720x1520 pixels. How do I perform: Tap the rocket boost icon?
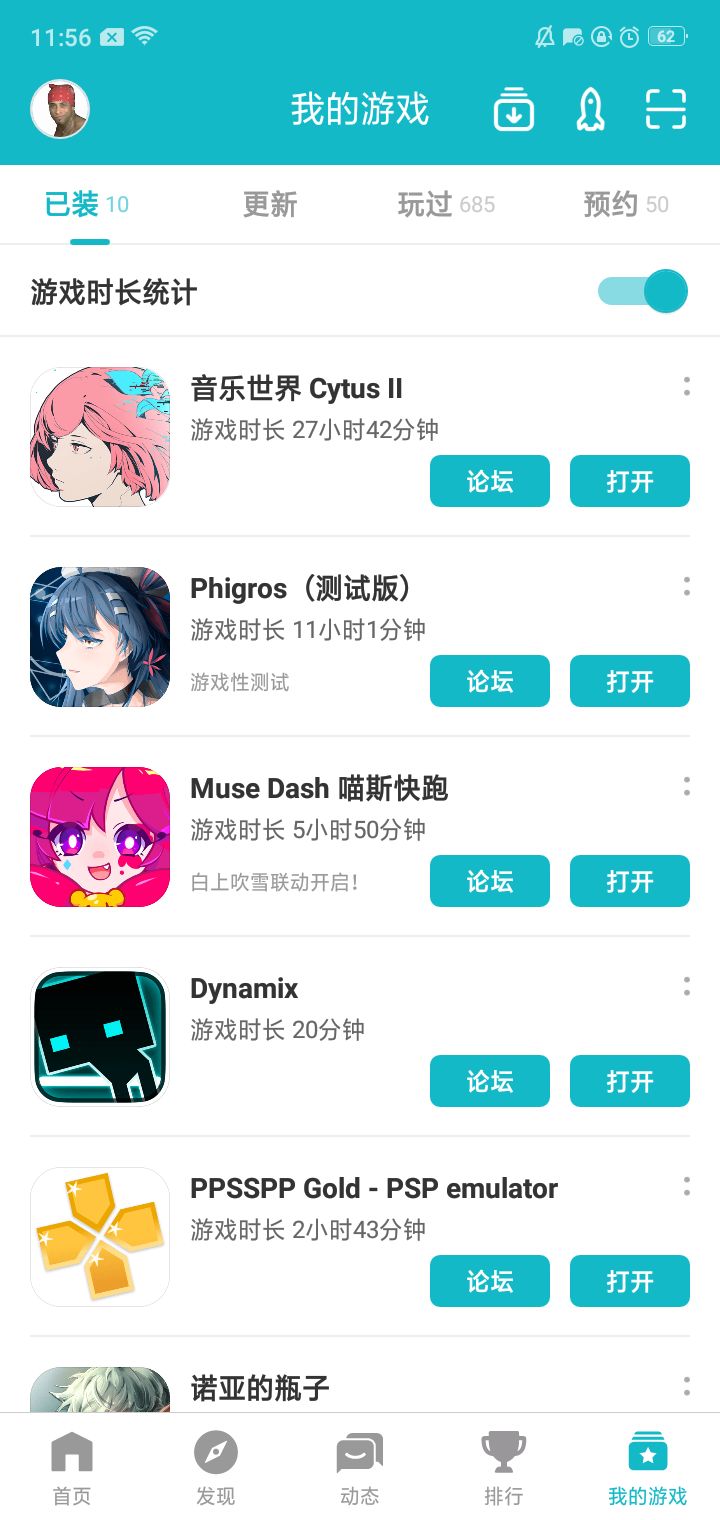(590, 109)
